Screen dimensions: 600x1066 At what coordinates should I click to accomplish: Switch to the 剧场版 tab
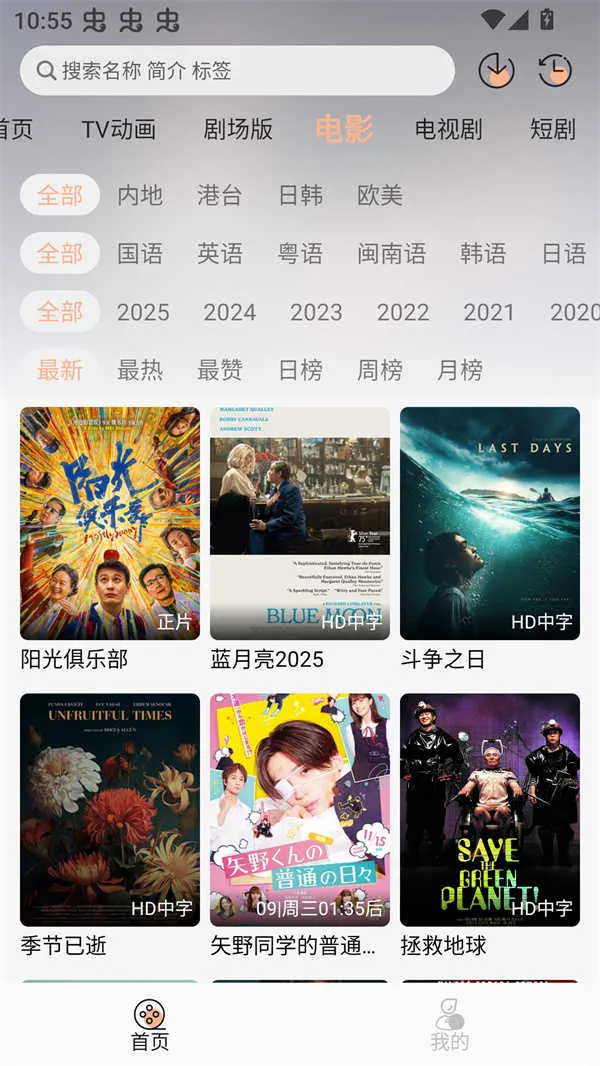[x=238, y=129]
